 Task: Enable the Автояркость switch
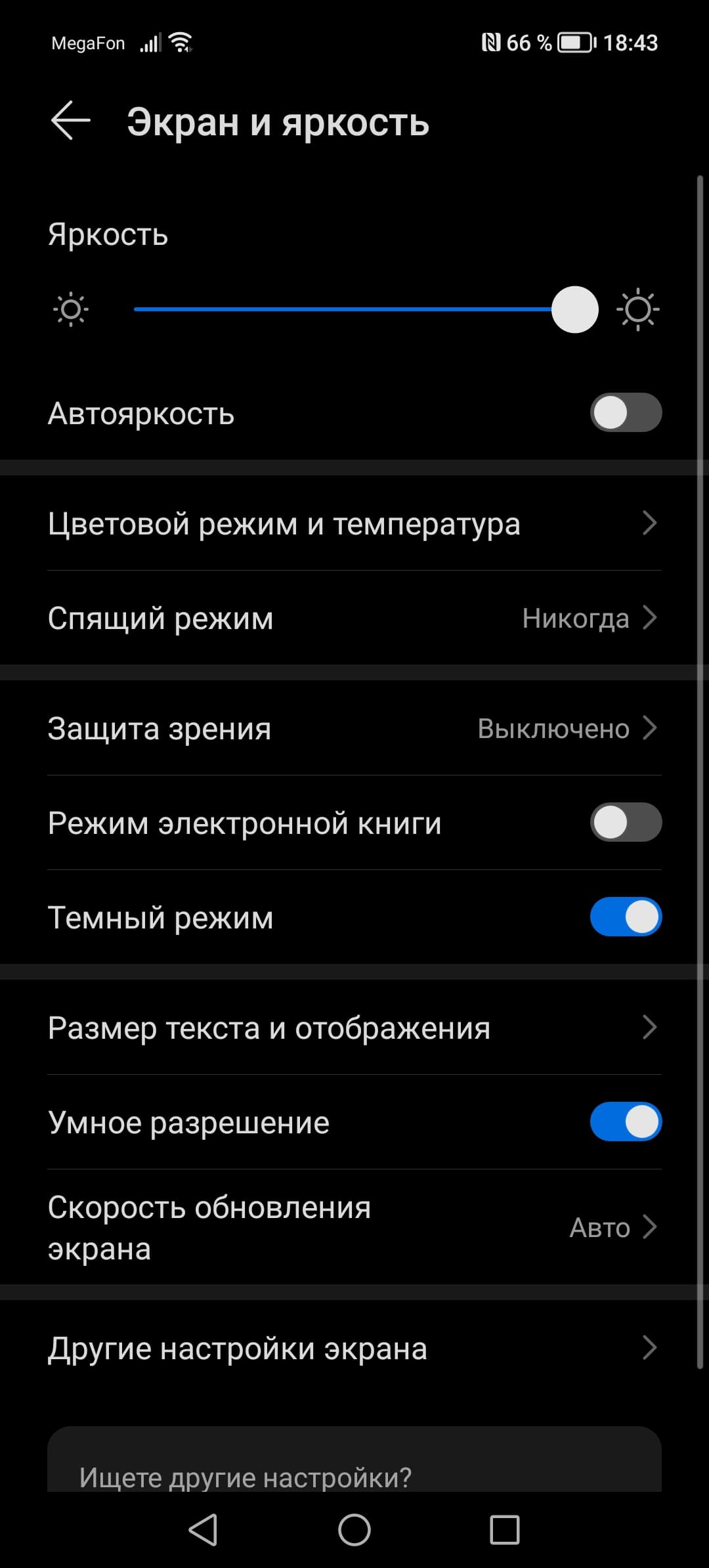pos(625,413)
